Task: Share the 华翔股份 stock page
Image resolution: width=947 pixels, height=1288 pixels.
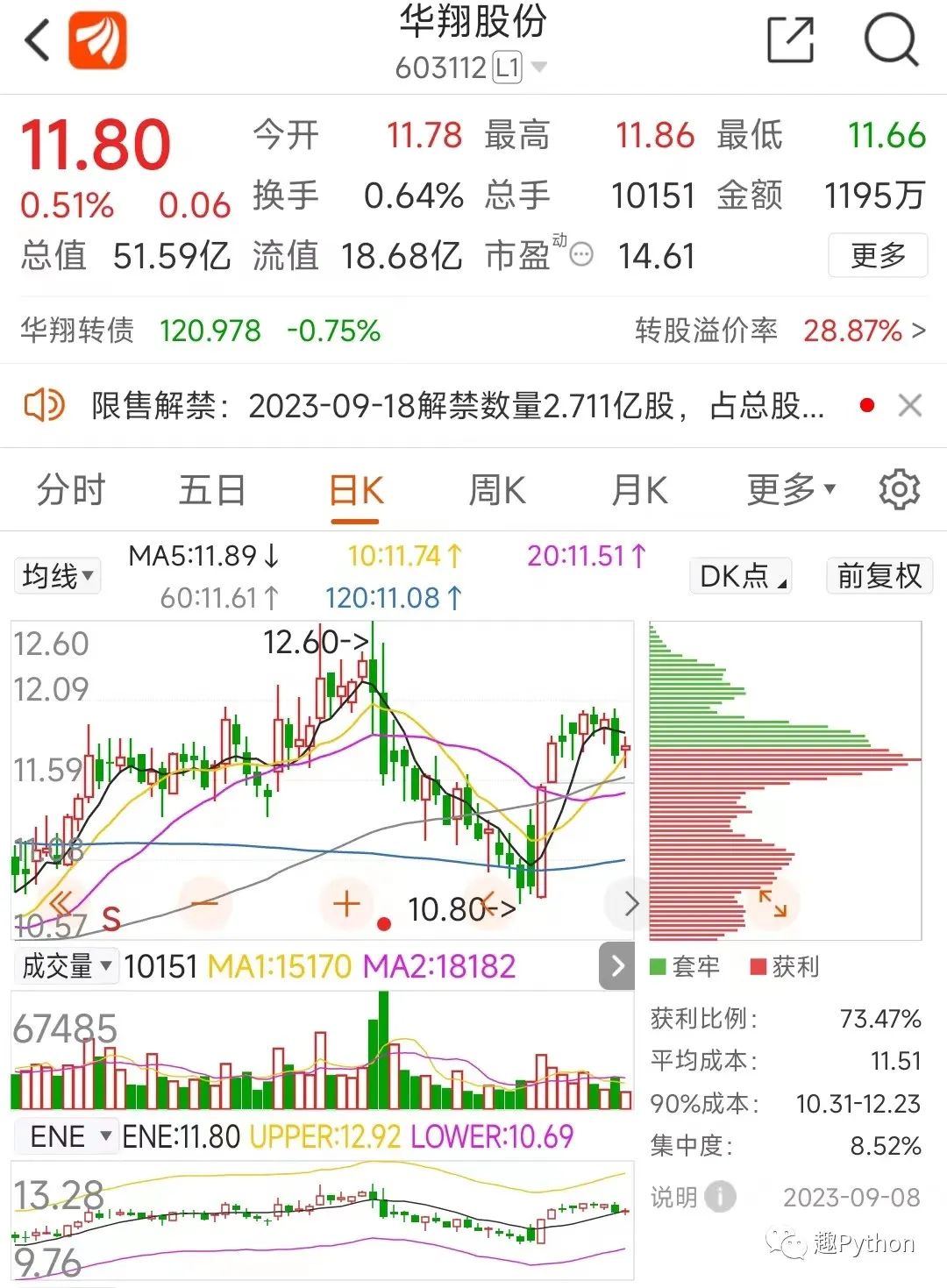Action: (790, 39)
